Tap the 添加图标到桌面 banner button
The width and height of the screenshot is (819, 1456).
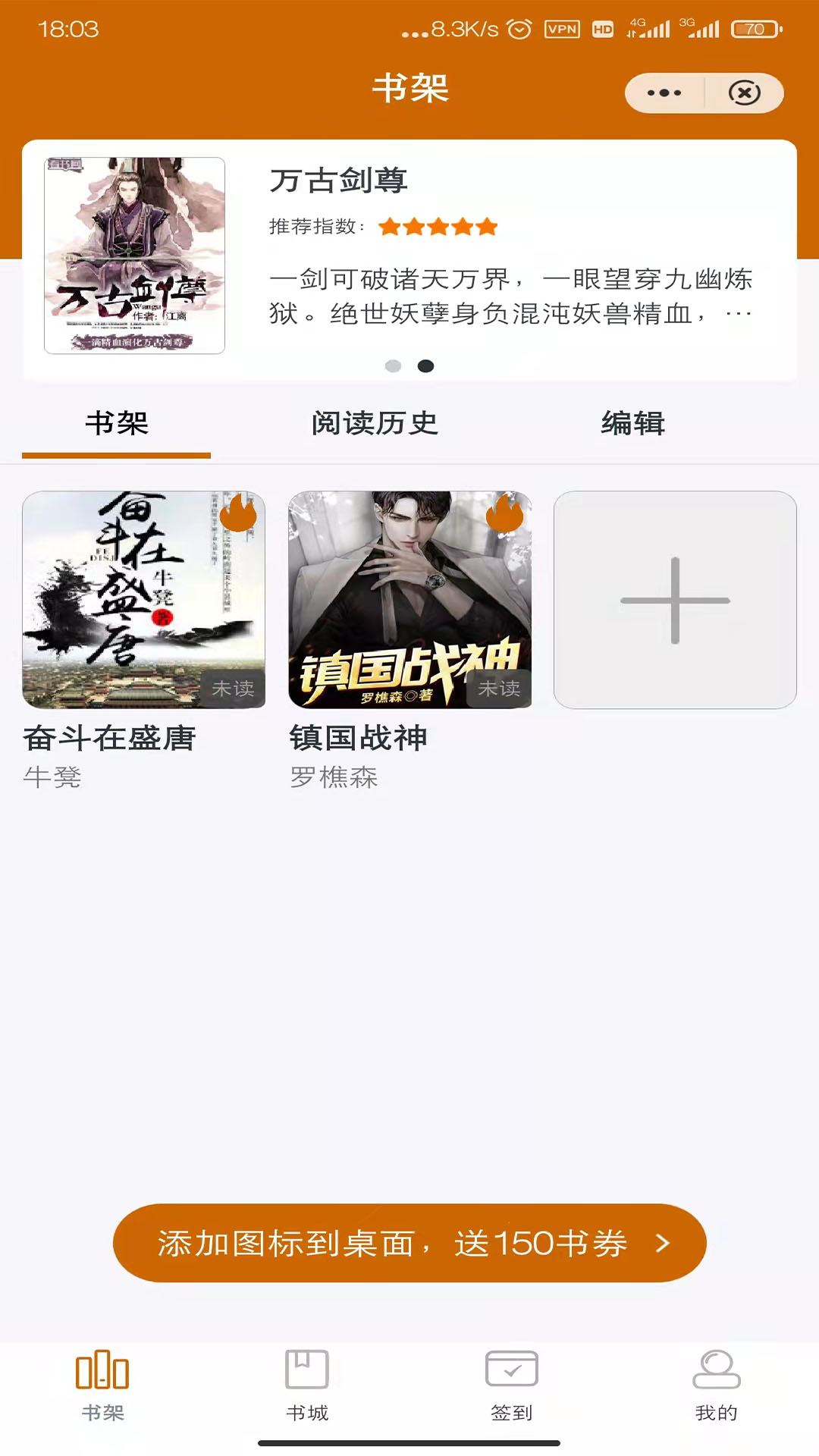tap(409, 1242)
